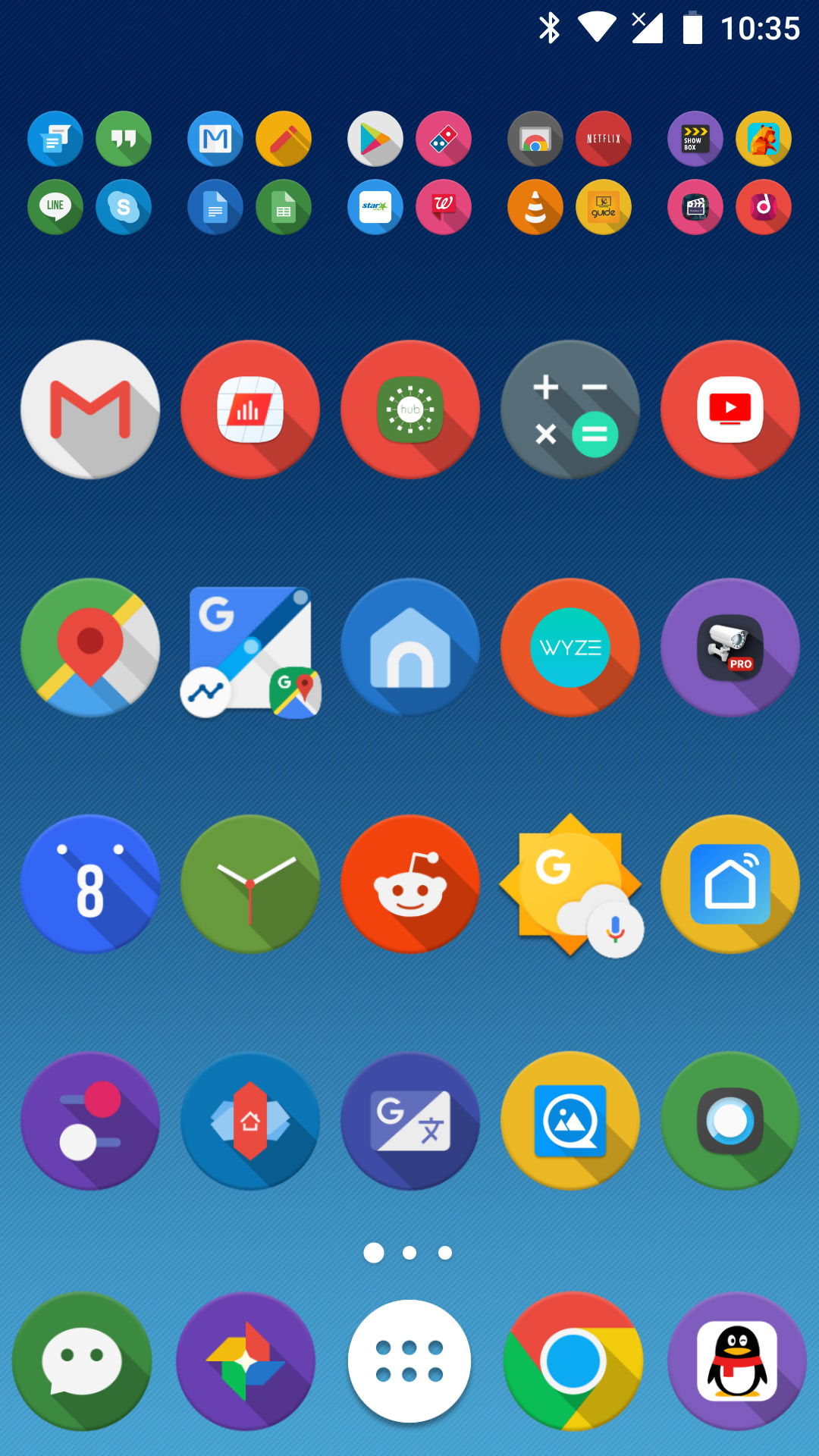Open the Netflix app
Image resolution: width=819 pixels, height=1456 pixels.
[x=604, y=139]
